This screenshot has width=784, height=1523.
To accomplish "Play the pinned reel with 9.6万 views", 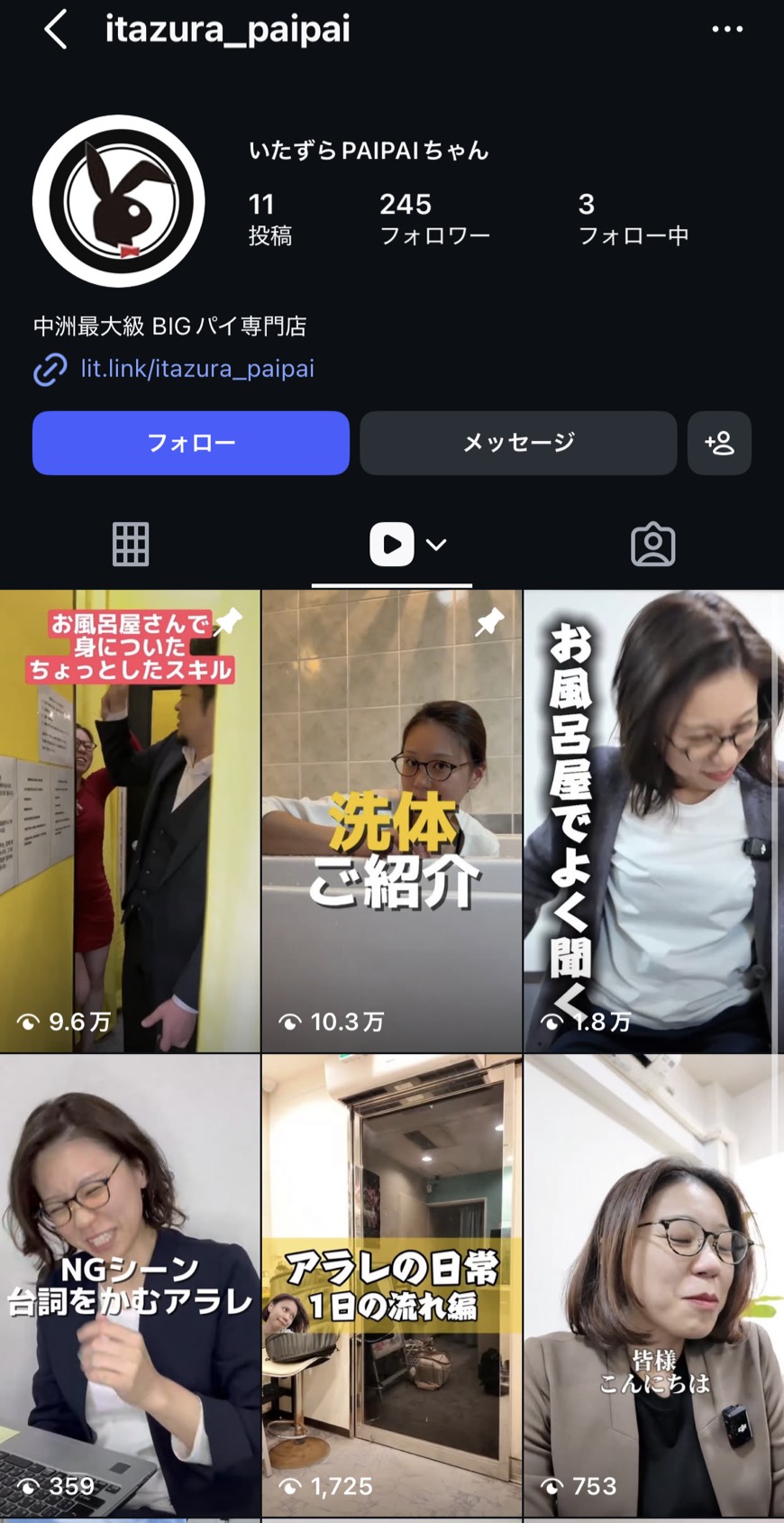I will [x=130, y=821].
